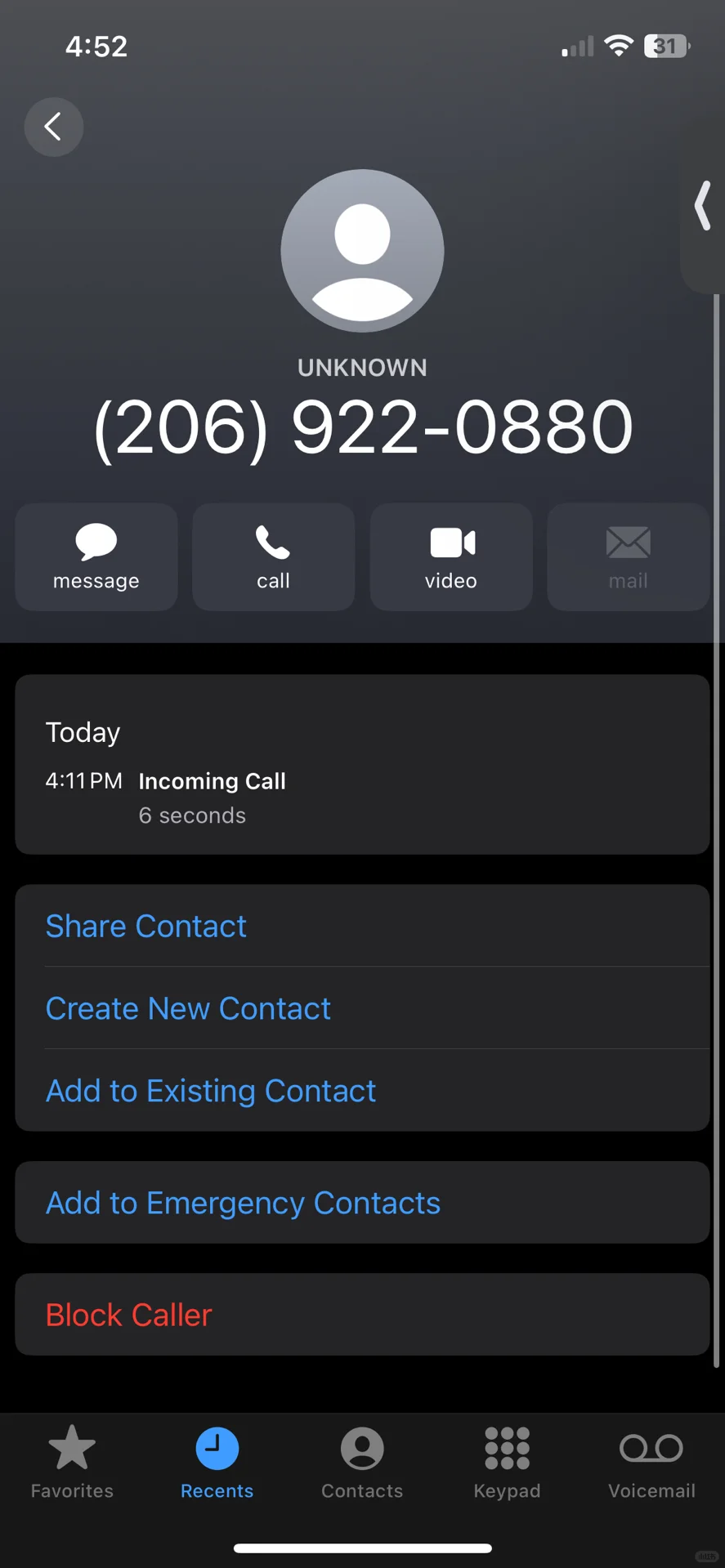The width and height of the screenshot is (725, 1568).
Task: Add this number to Emergency Contacts
Action: click(x=243, y=1203)
